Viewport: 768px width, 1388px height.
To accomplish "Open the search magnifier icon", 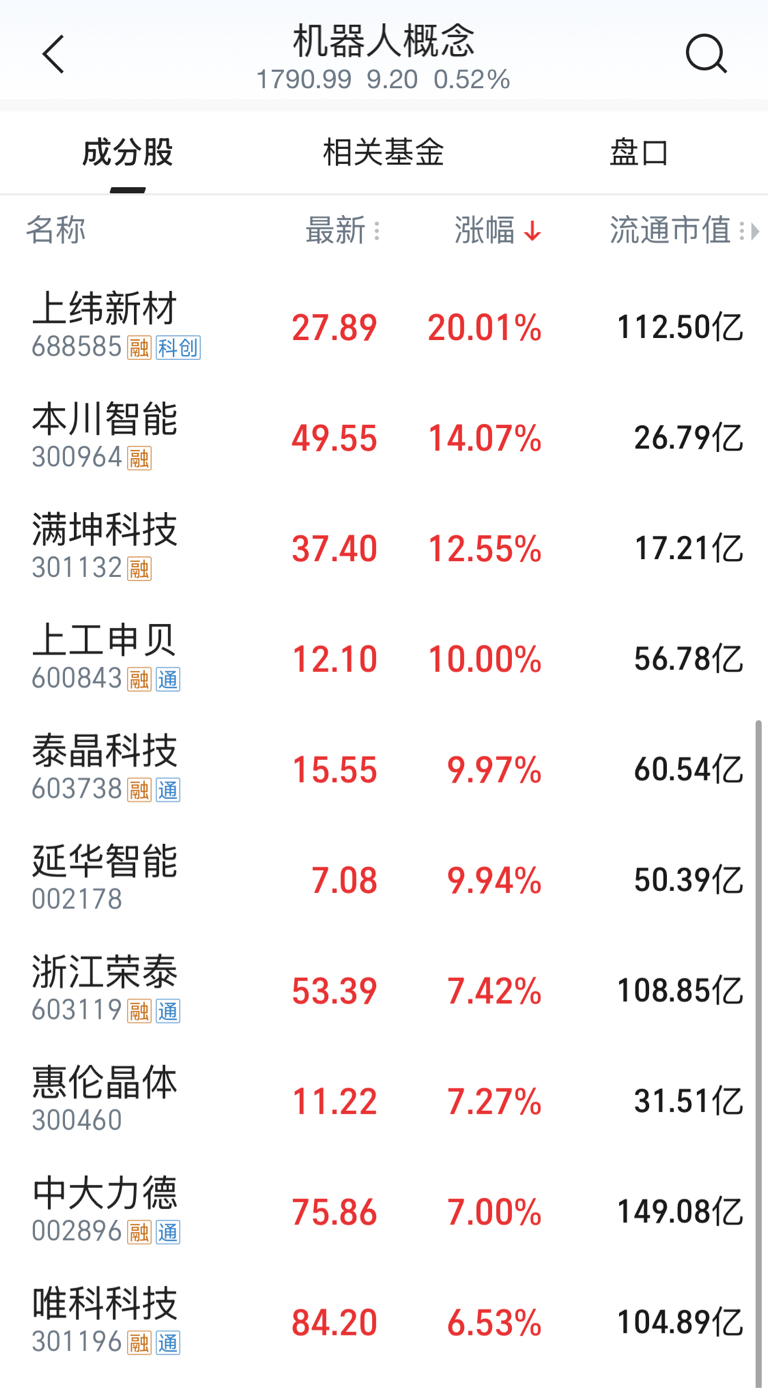I will pos(706,54).
